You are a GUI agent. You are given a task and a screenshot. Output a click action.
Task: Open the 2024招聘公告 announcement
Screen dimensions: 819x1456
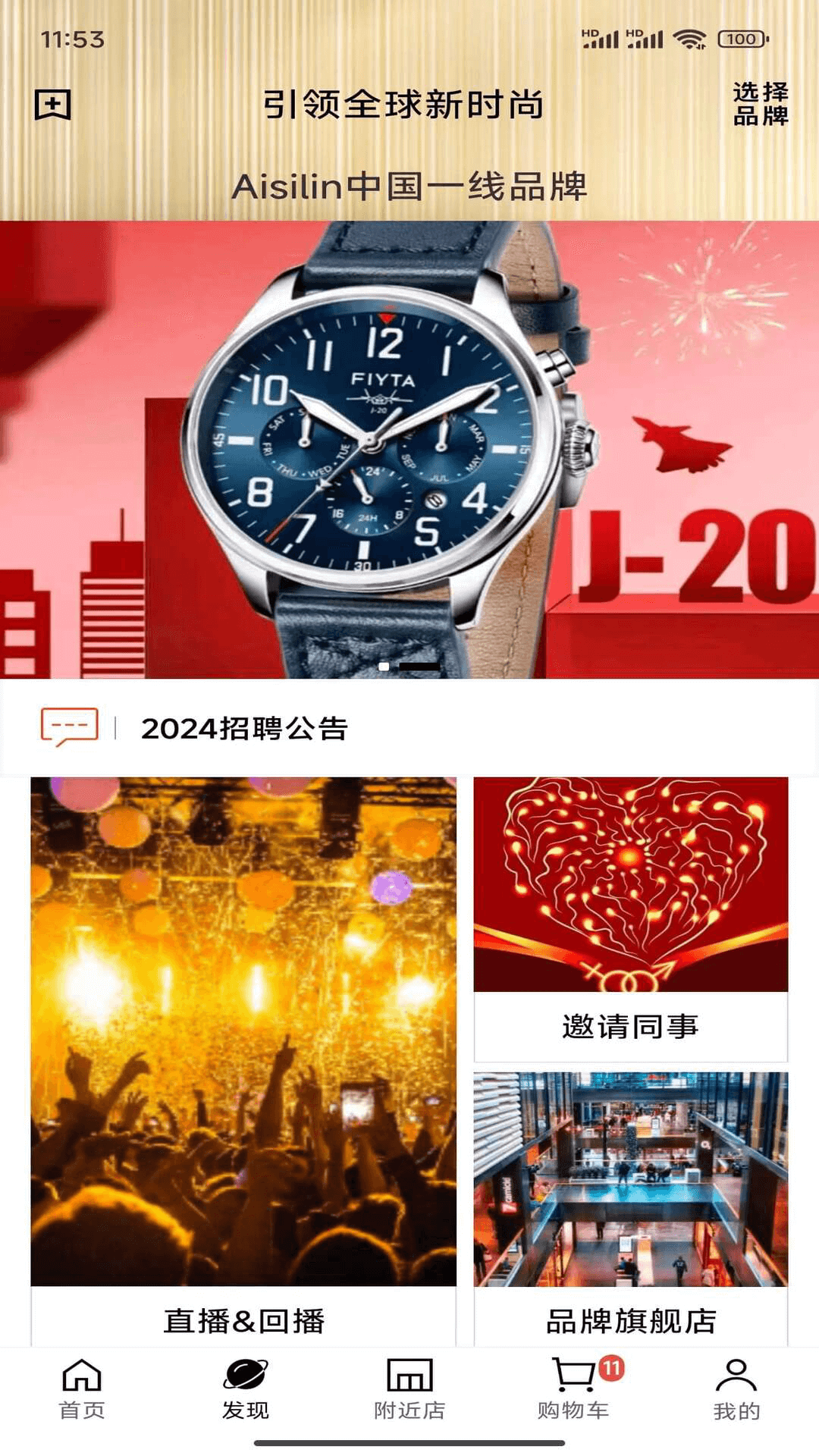click(244, 728)
